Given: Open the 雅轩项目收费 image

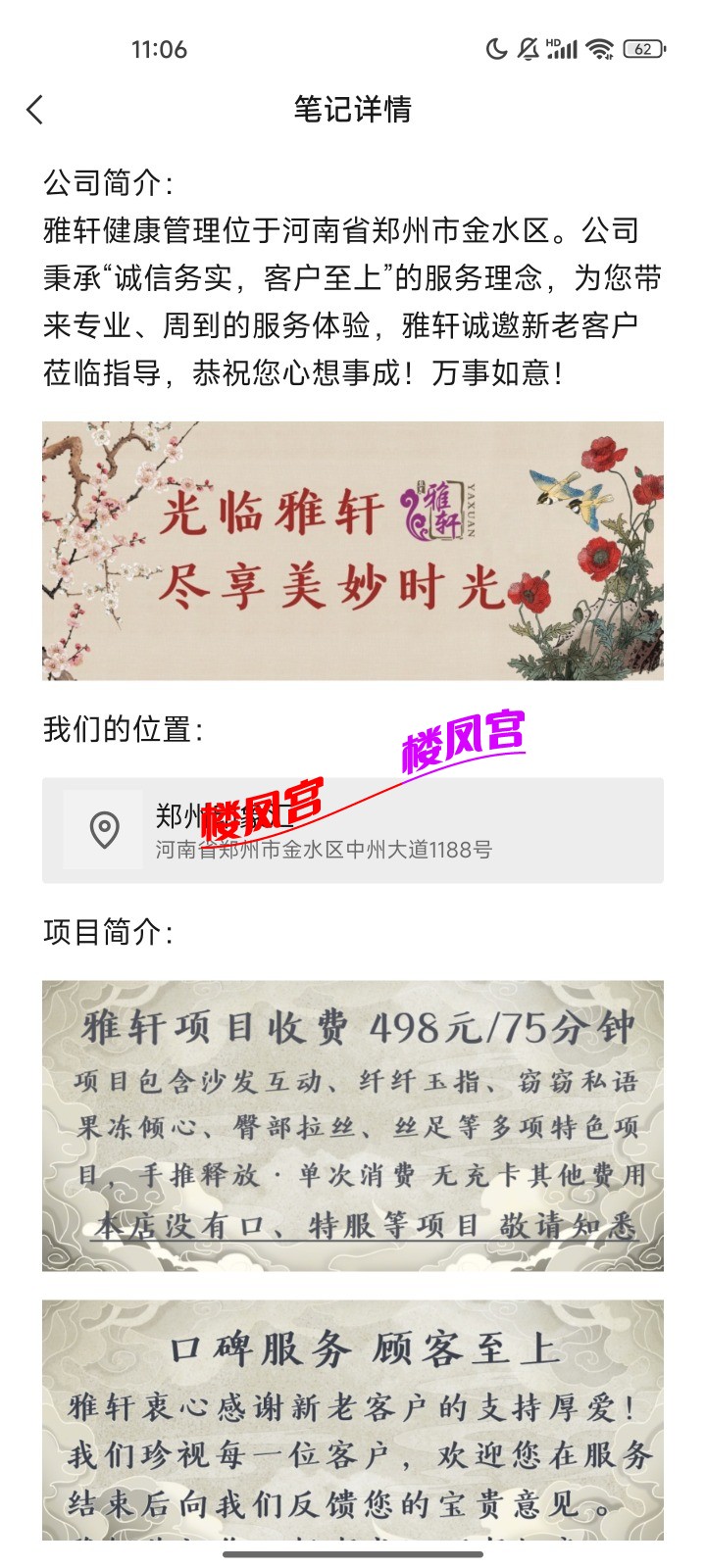Looking at the screenshot, I should (x=352, y=1125).
